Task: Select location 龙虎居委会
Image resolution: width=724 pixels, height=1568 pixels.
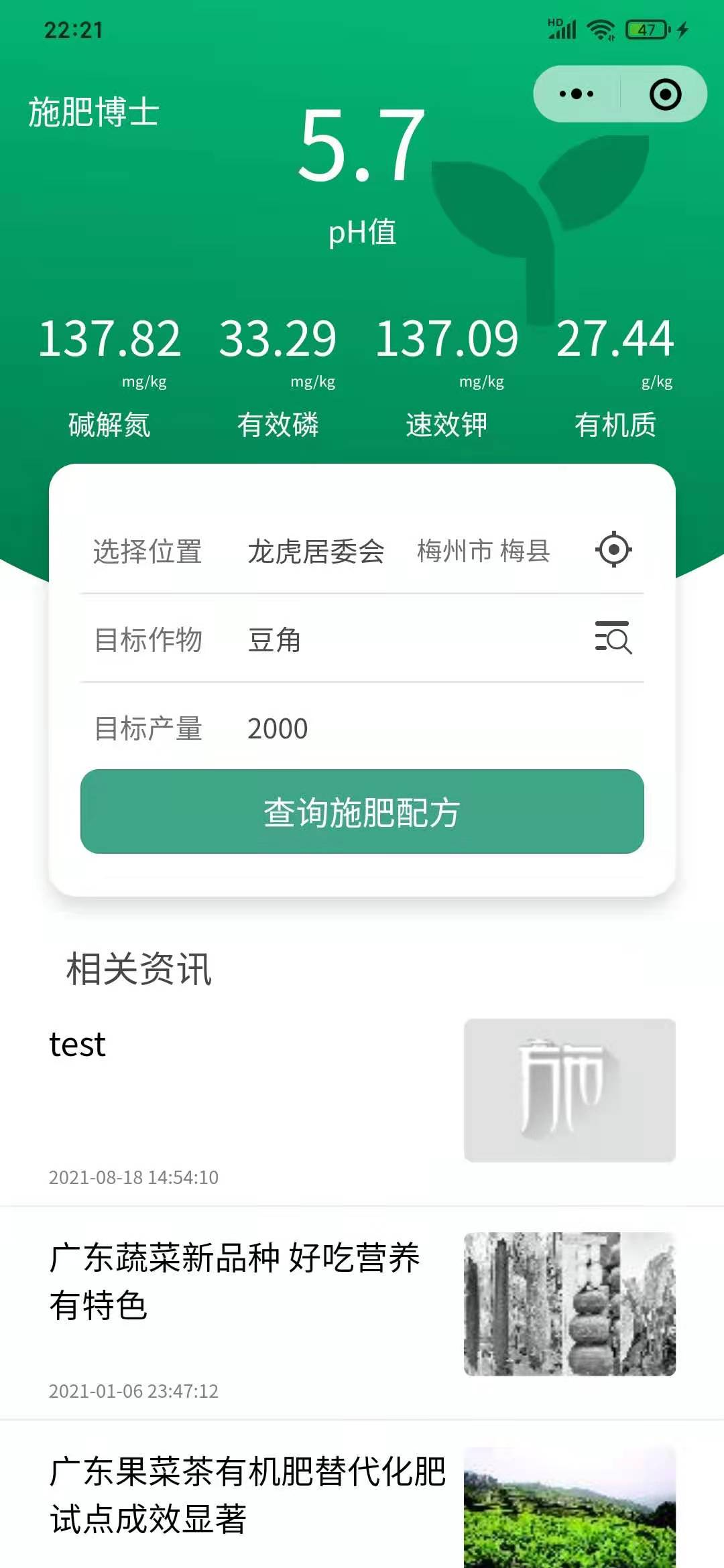Action: pos(316,551)
